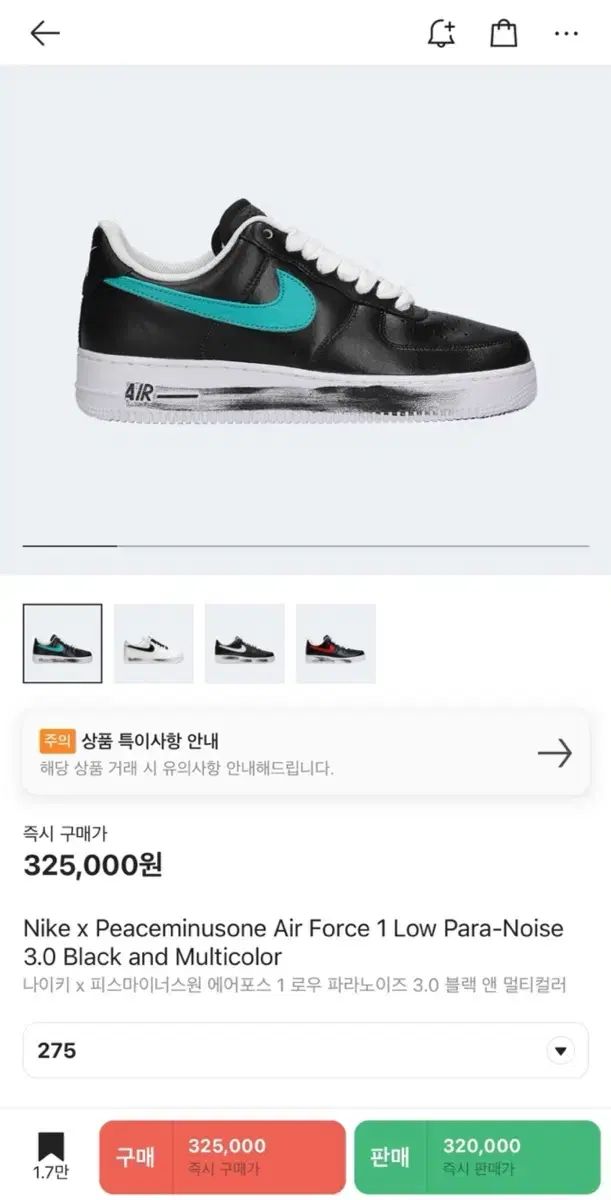Set a price alert with the bell icon
Screen dimensions: 611x1200
441,33
